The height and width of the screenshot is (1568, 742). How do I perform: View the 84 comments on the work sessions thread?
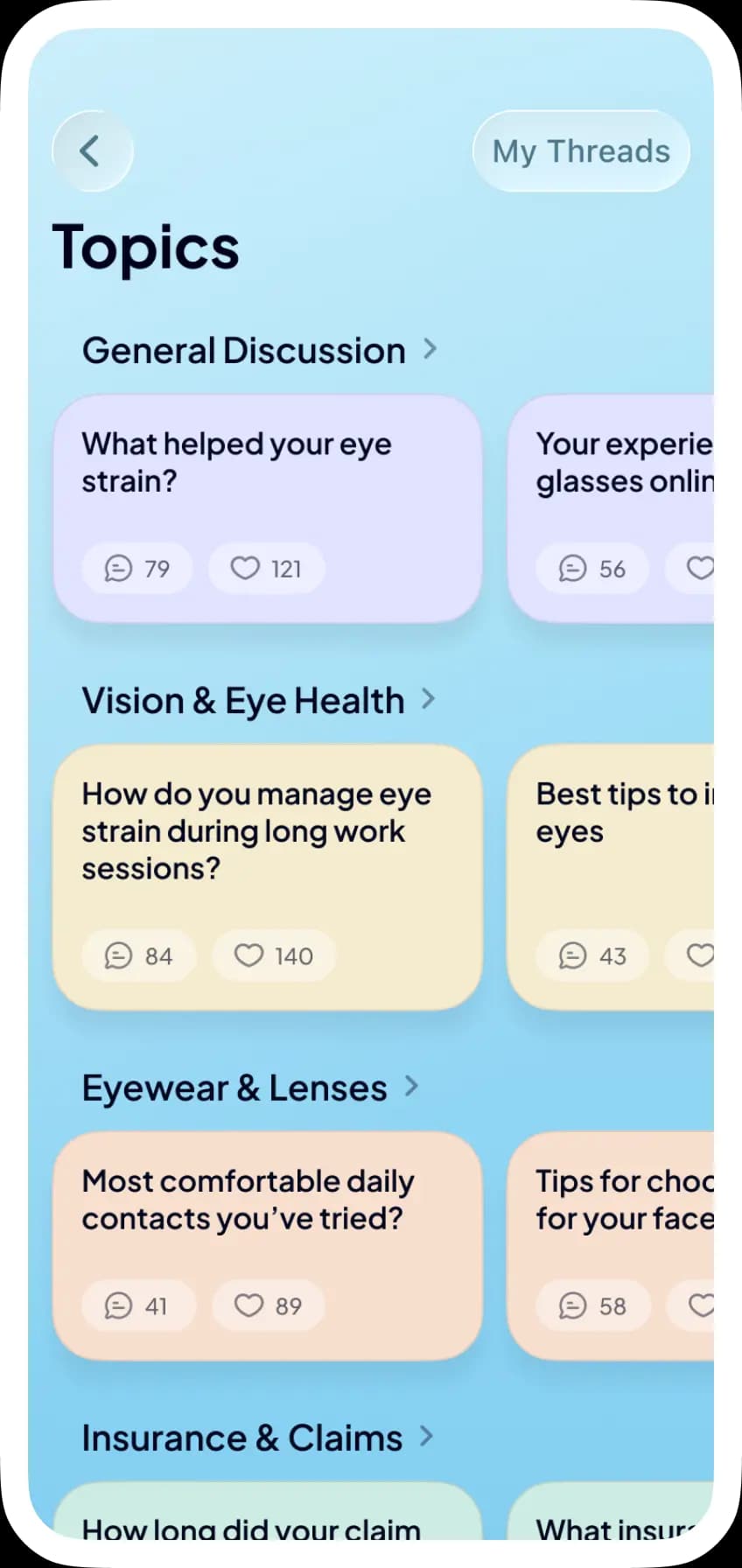pyautogui.click(x=138, y=955)
